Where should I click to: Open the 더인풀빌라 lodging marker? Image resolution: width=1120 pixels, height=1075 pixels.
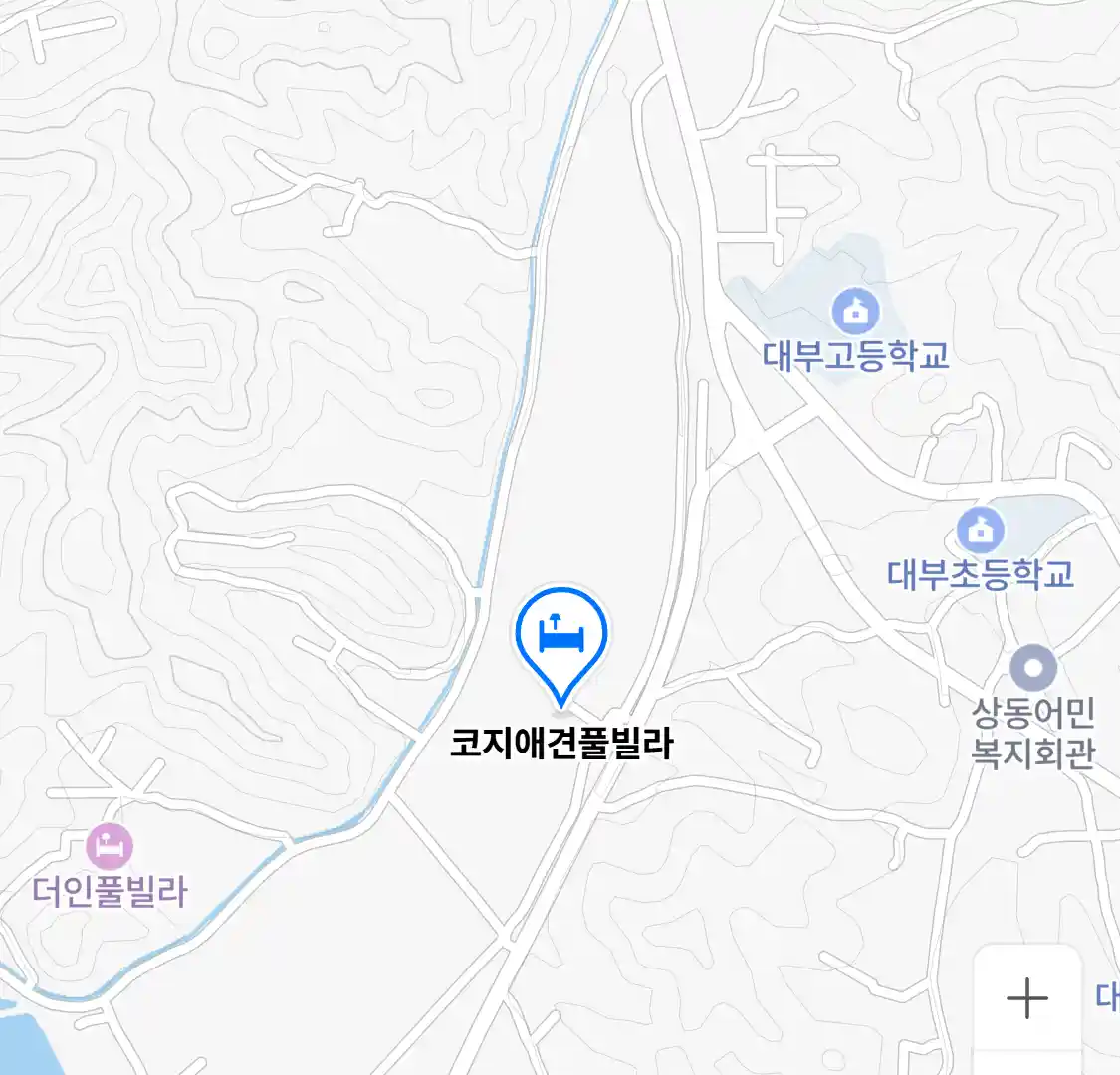(x=110, y=847)
